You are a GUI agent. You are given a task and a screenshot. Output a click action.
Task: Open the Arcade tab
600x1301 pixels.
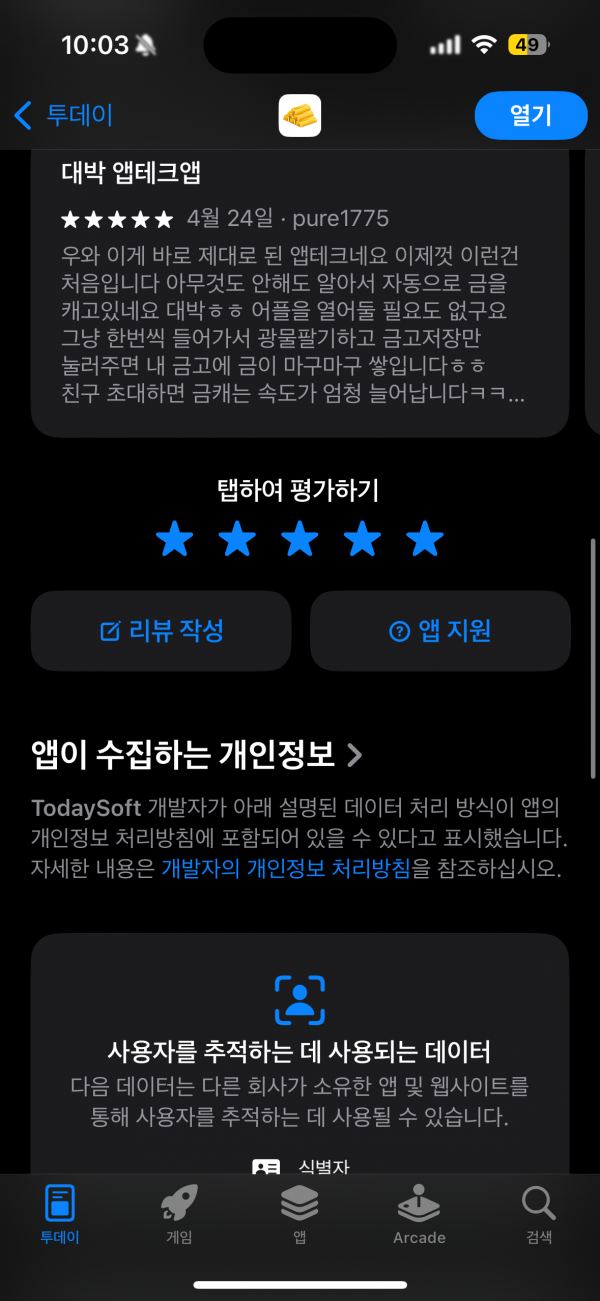[x=419, y=1214]
